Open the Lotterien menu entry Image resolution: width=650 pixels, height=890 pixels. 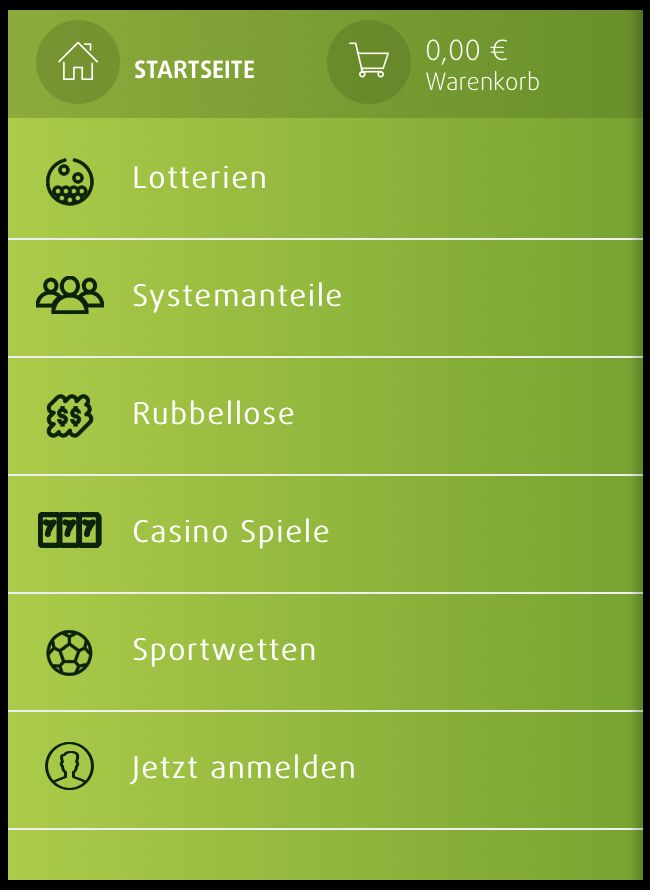pos(200,179)
